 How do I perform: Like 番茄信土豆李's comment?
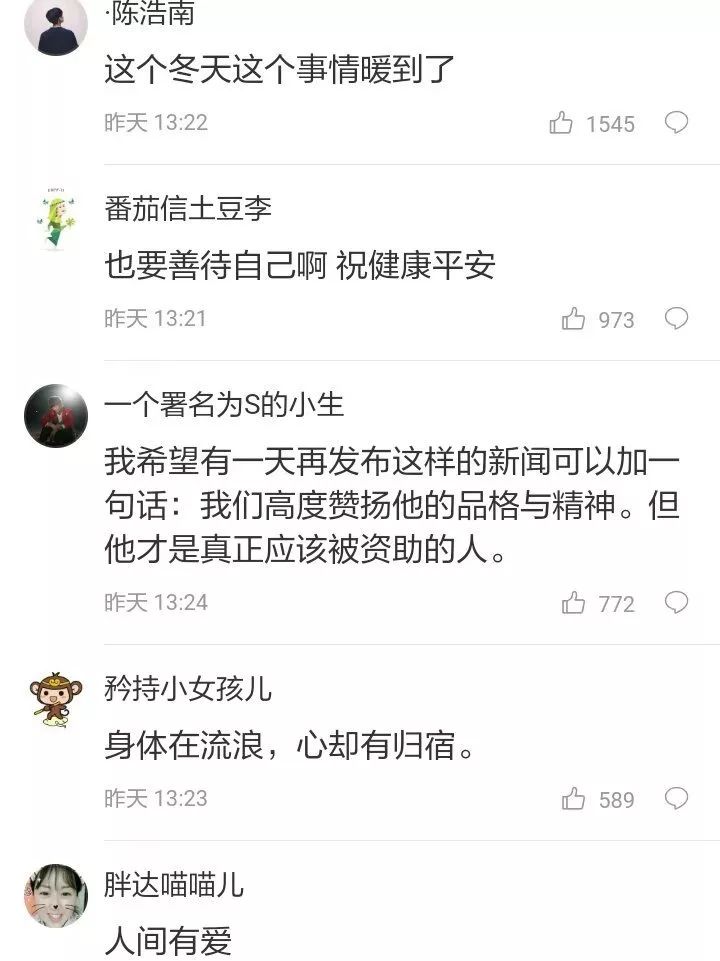pos(574,319)
